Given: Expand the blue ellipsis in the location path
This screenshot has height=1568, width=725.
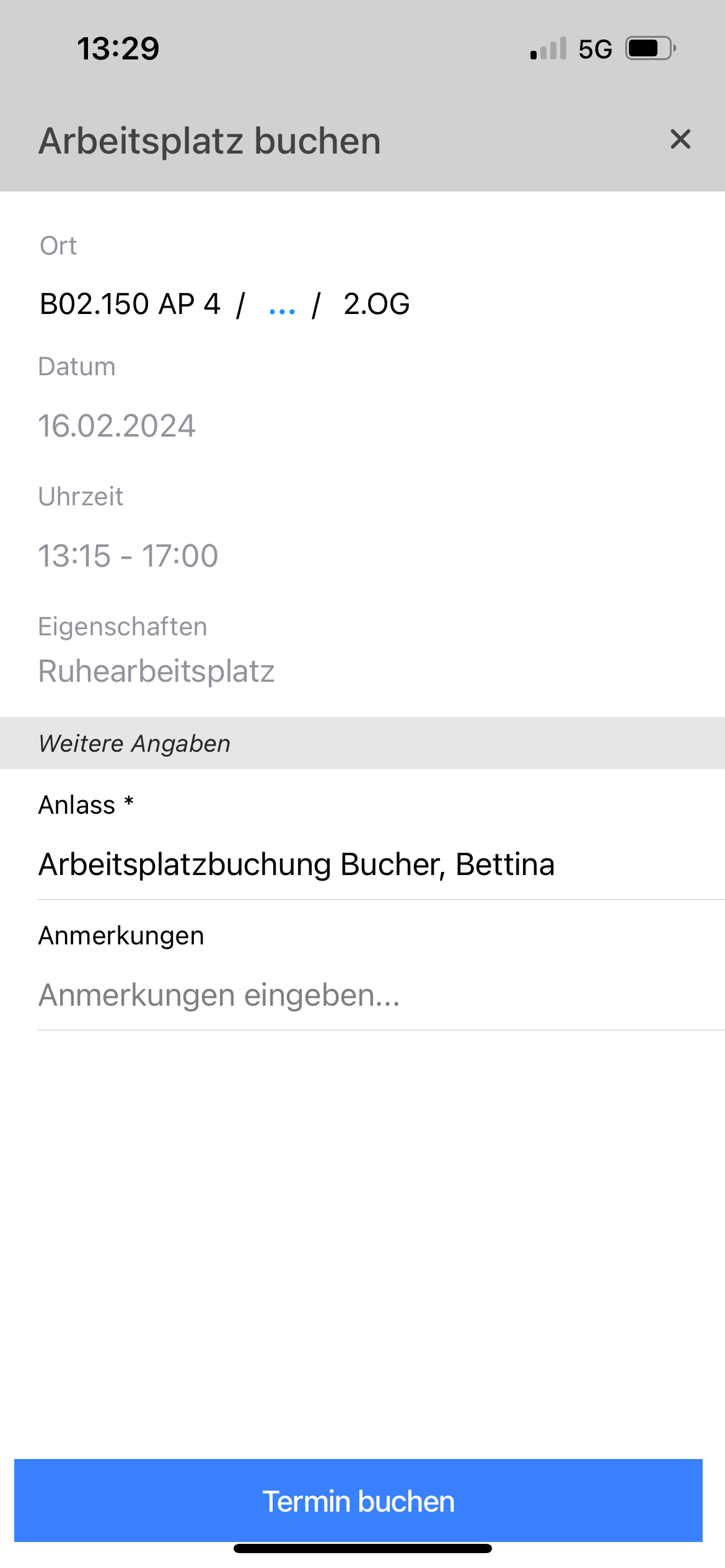Looking at the screenshot, I should click(282, 306).
